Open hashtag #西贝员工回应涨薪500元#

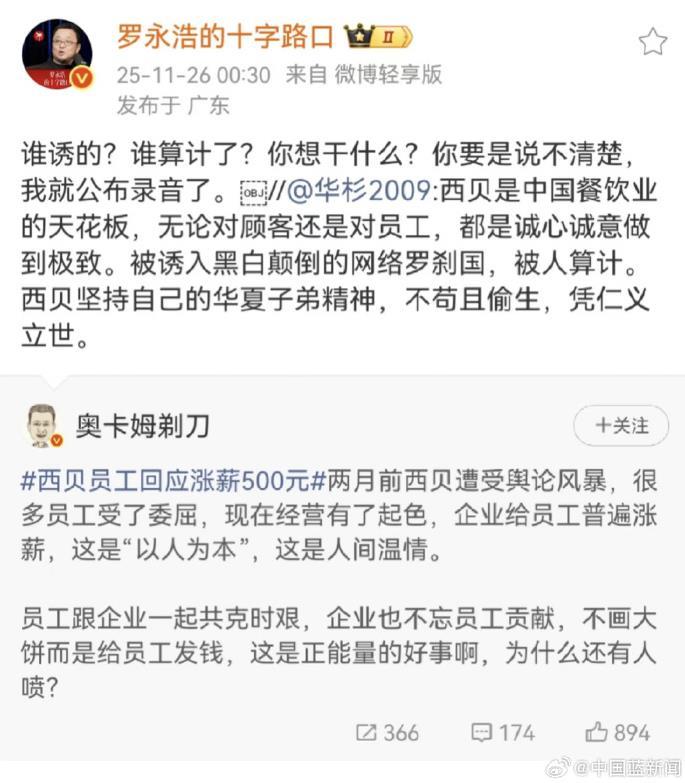(x=167, y=479)
